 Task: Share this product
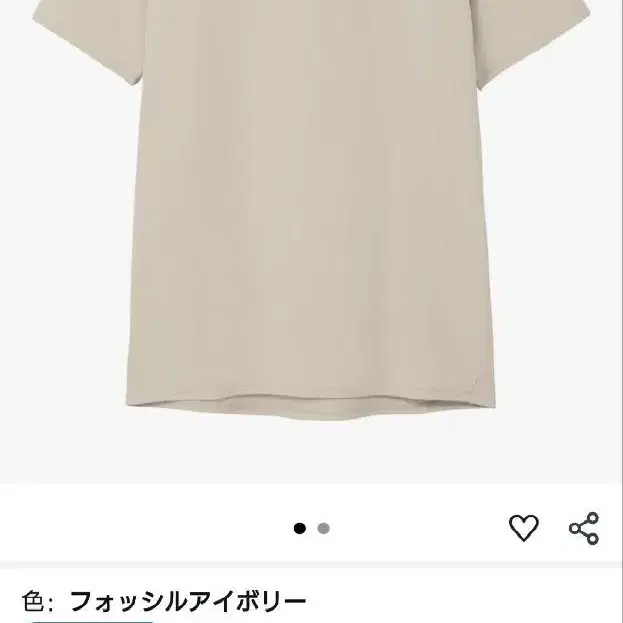pyautogui.click(x=583, y=528)
